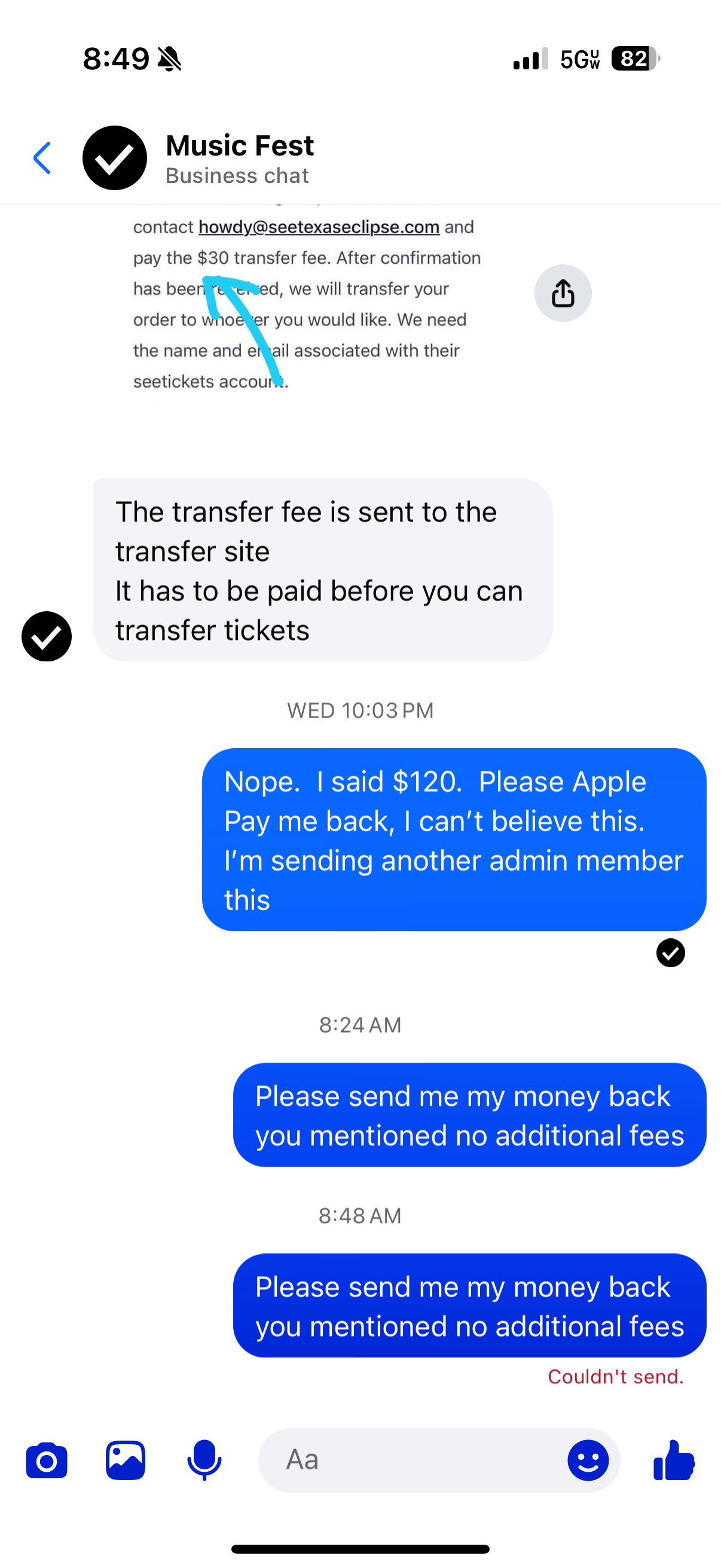This screenshot has width=721, height=1568.
Task: Record a voice message
Action: tap(204, 1460)
